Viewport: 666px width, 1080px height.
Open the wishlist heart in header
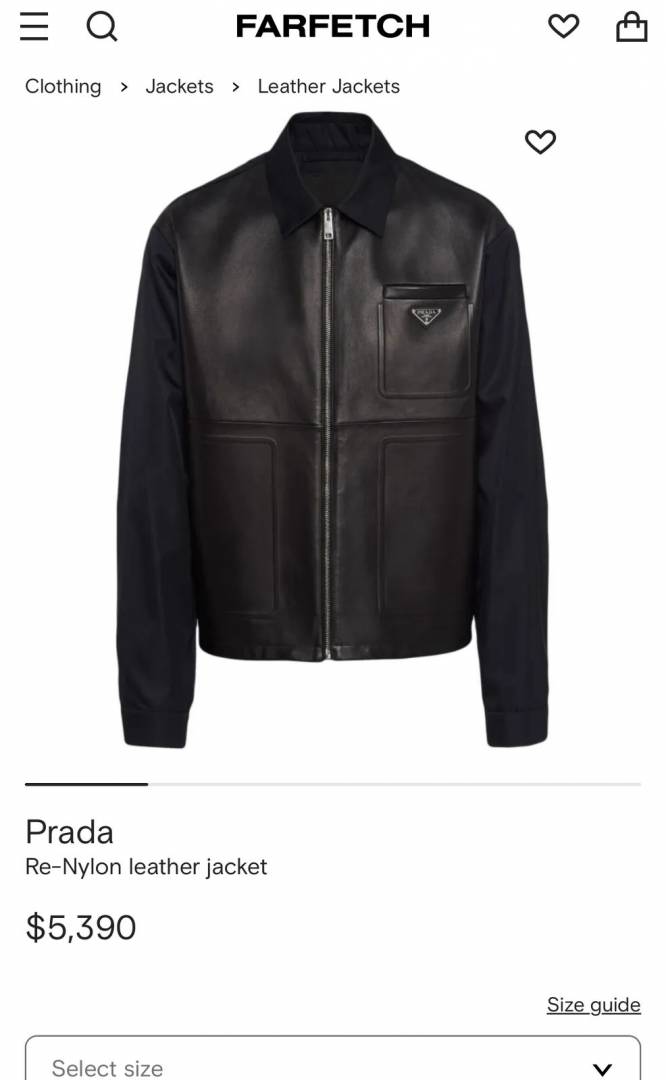(x=563, y=26)
